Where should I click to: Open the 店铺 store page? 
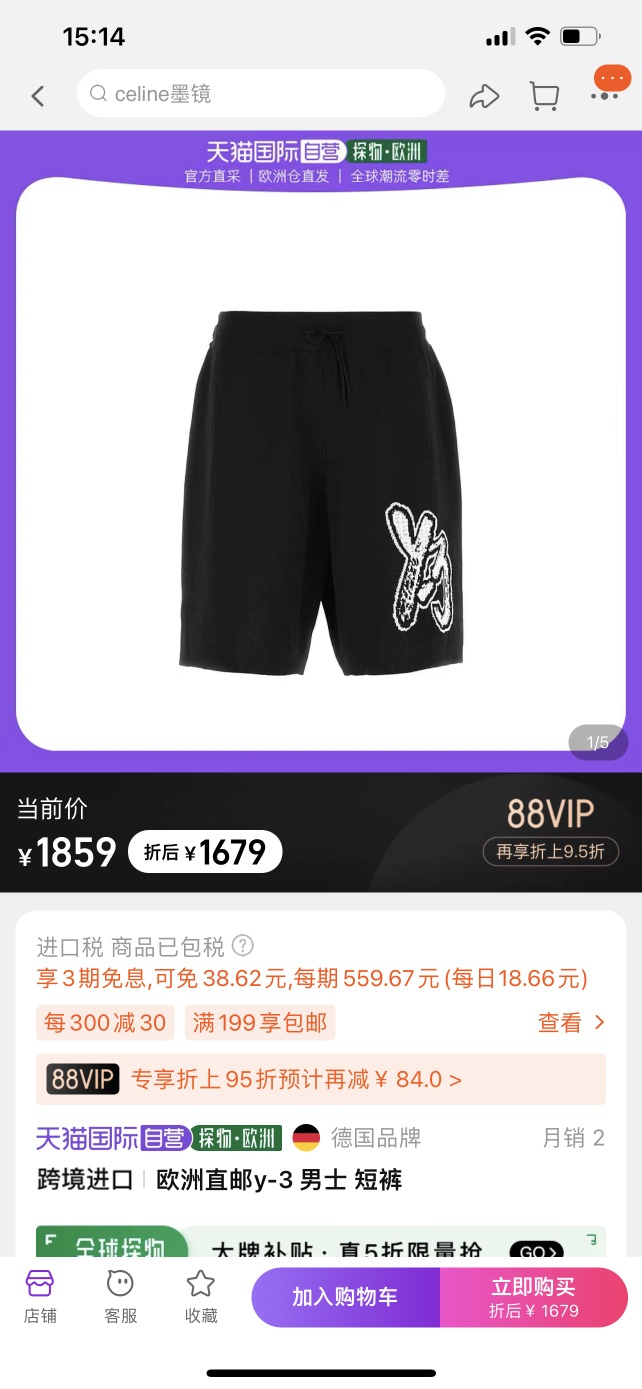(39, 1296)
